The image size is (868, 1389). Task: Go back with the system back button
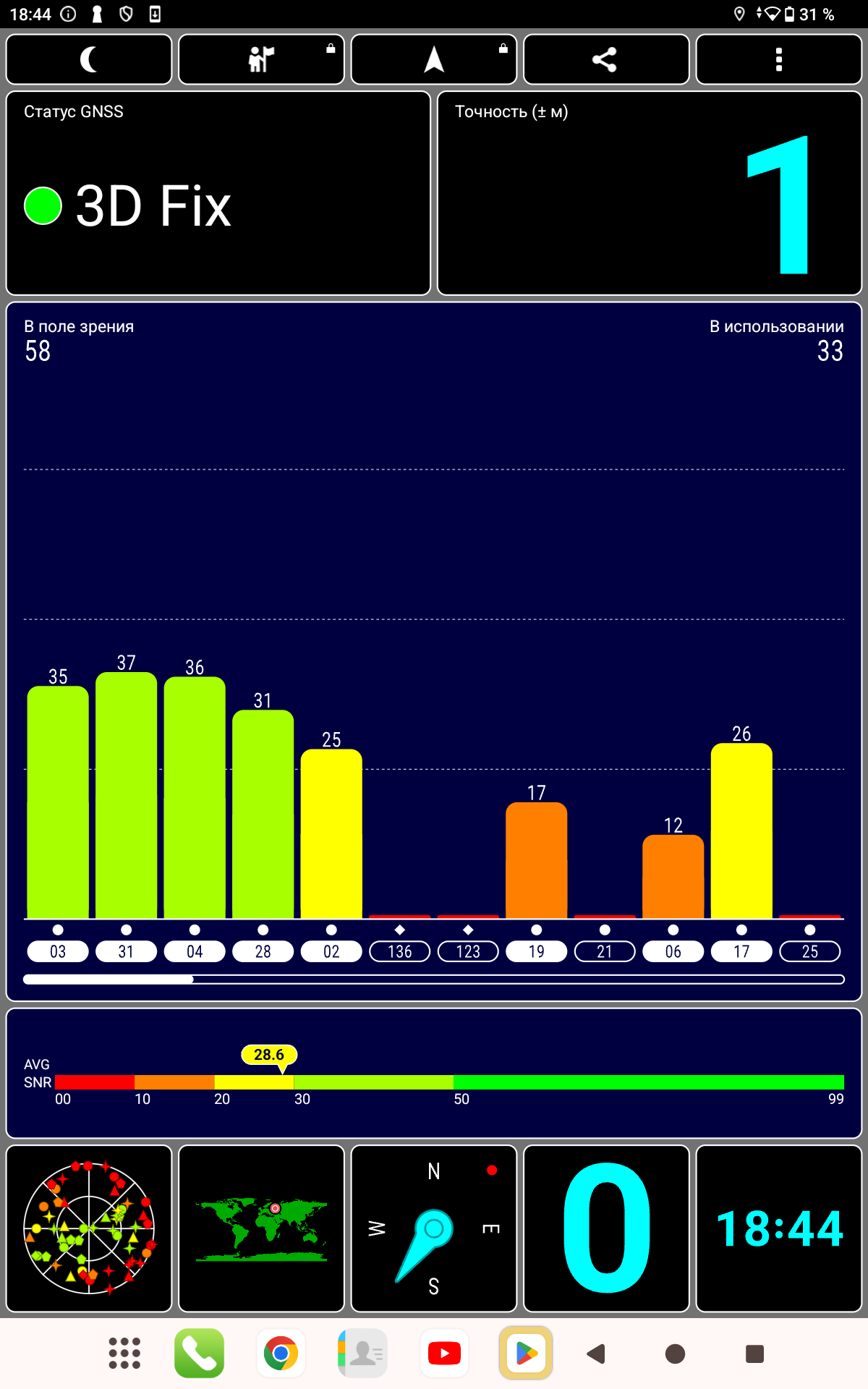point(596,1354)
